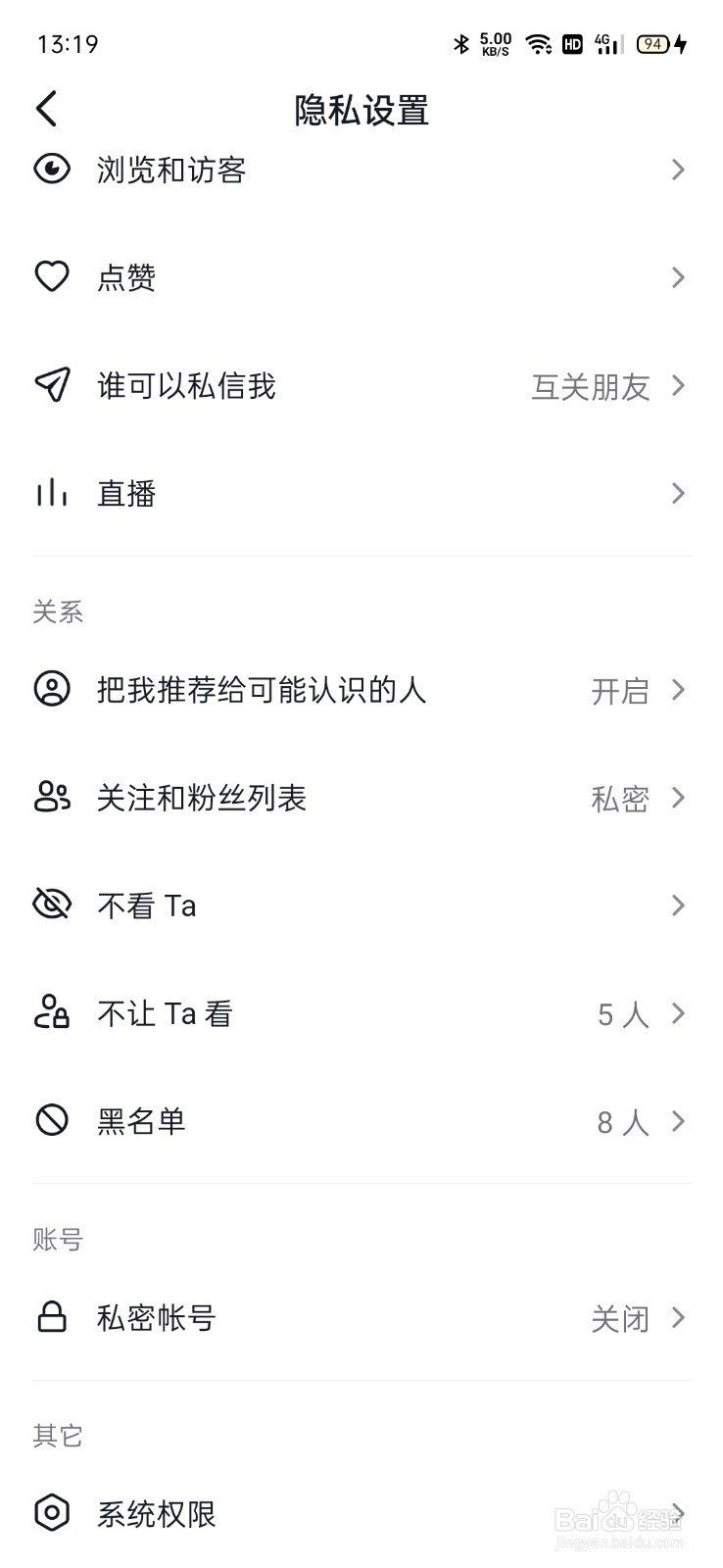Open 直播 privacy options
The width and height of the screenshot is (723, 1568).
point(361,493)
